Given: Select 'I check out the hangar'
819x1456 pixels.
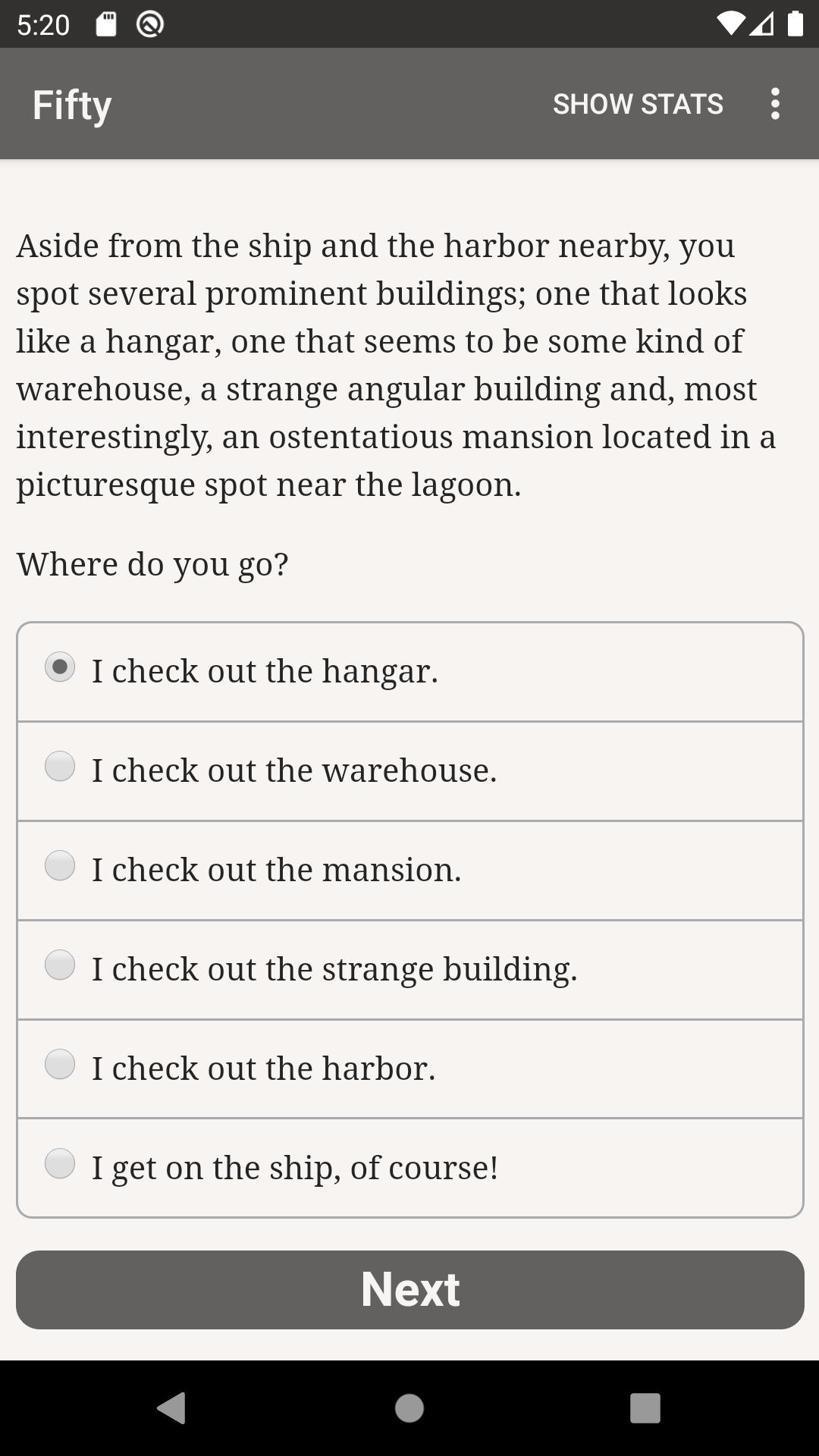Looking at the screenshot, I should point(410,672).
